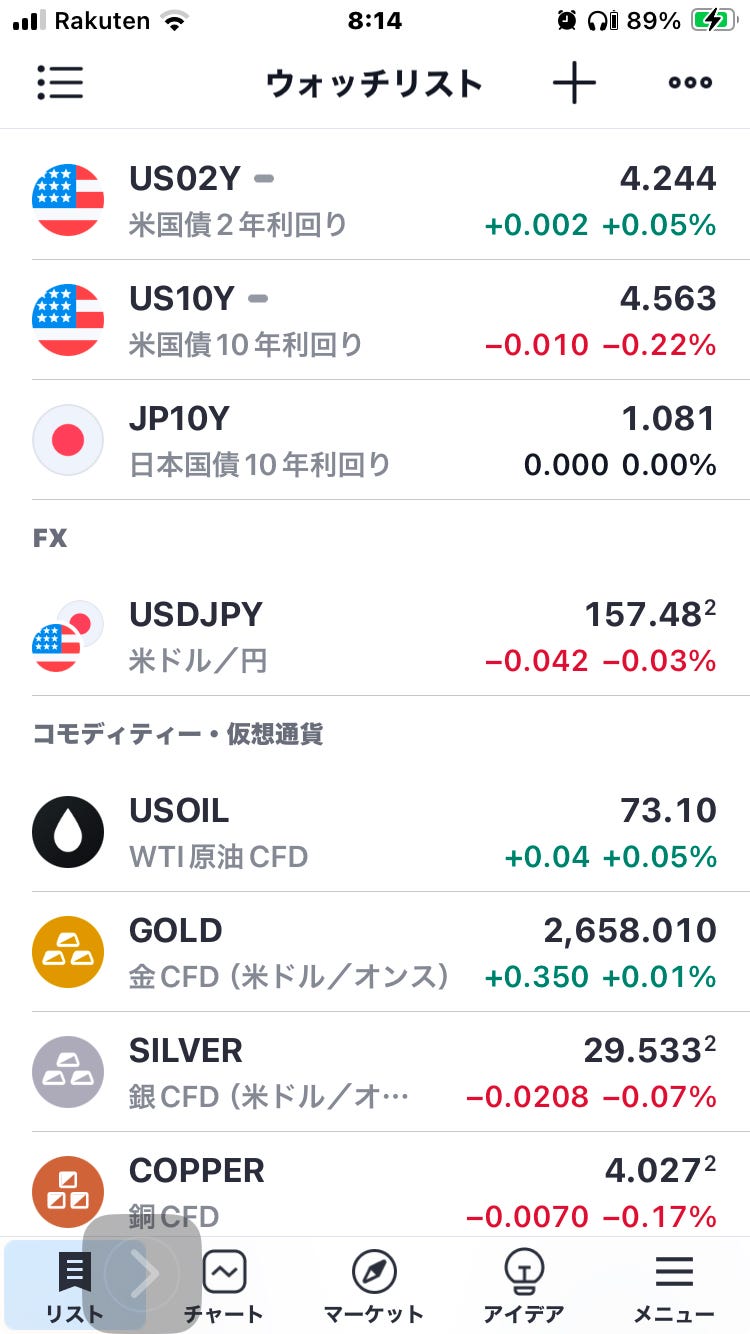Switch to the マーケット tab
This screenshot has height=1334, width=750.
pos(374,1287)
